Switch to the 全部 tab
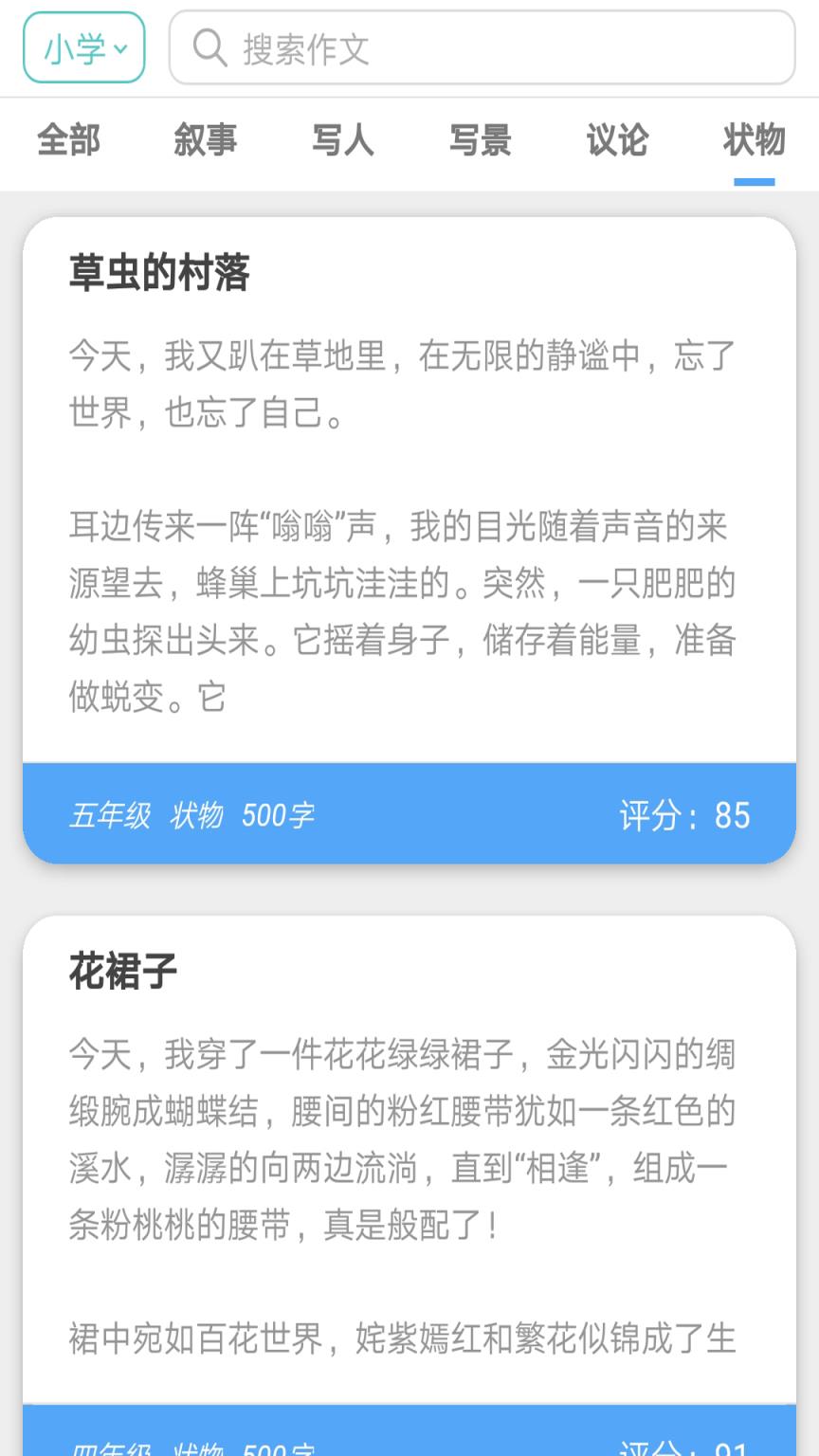Viewport: 819px width, 1456px height. pyautogui.click(x=69, y=140)
